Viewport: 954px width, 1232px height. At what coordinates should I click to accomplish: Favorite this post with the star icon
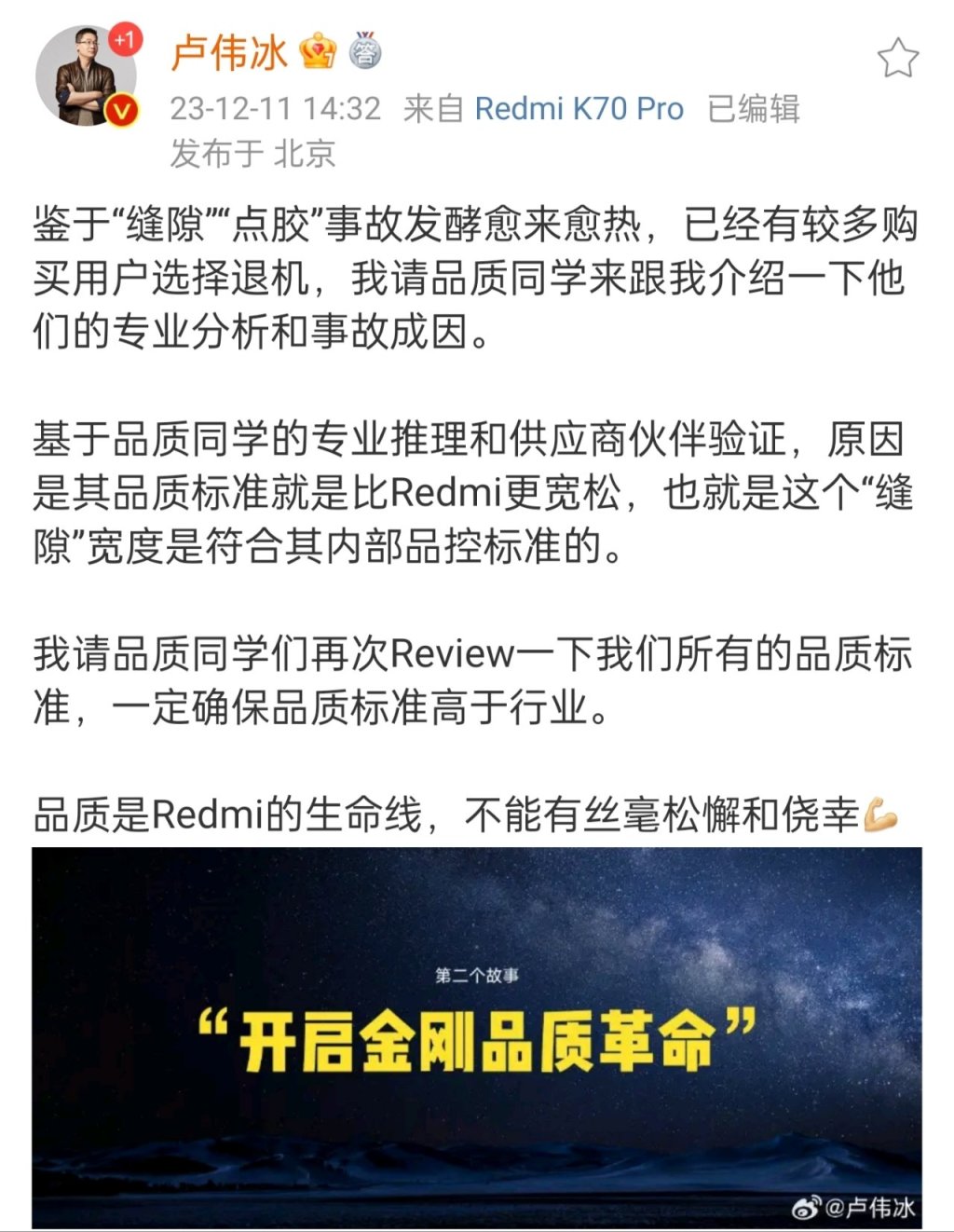(x=898, y=59)
